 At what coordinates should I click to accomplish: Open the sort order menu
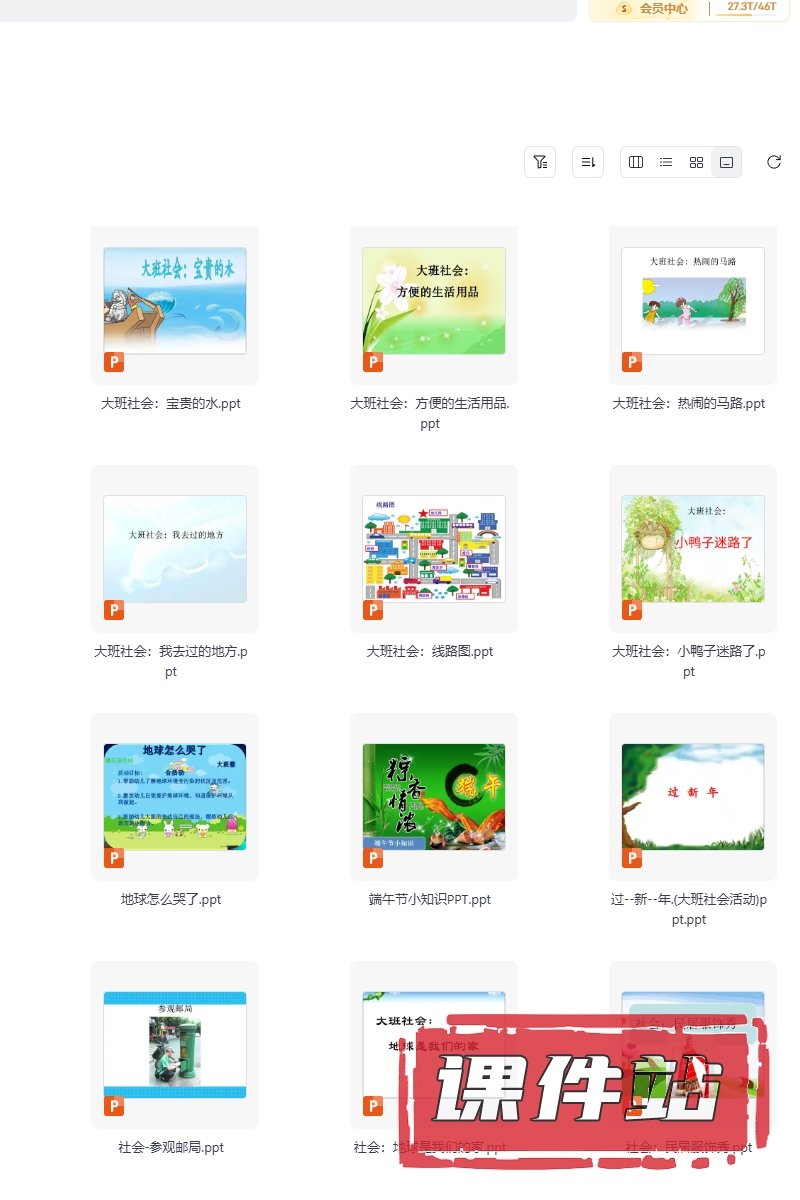tap(588, 162)
